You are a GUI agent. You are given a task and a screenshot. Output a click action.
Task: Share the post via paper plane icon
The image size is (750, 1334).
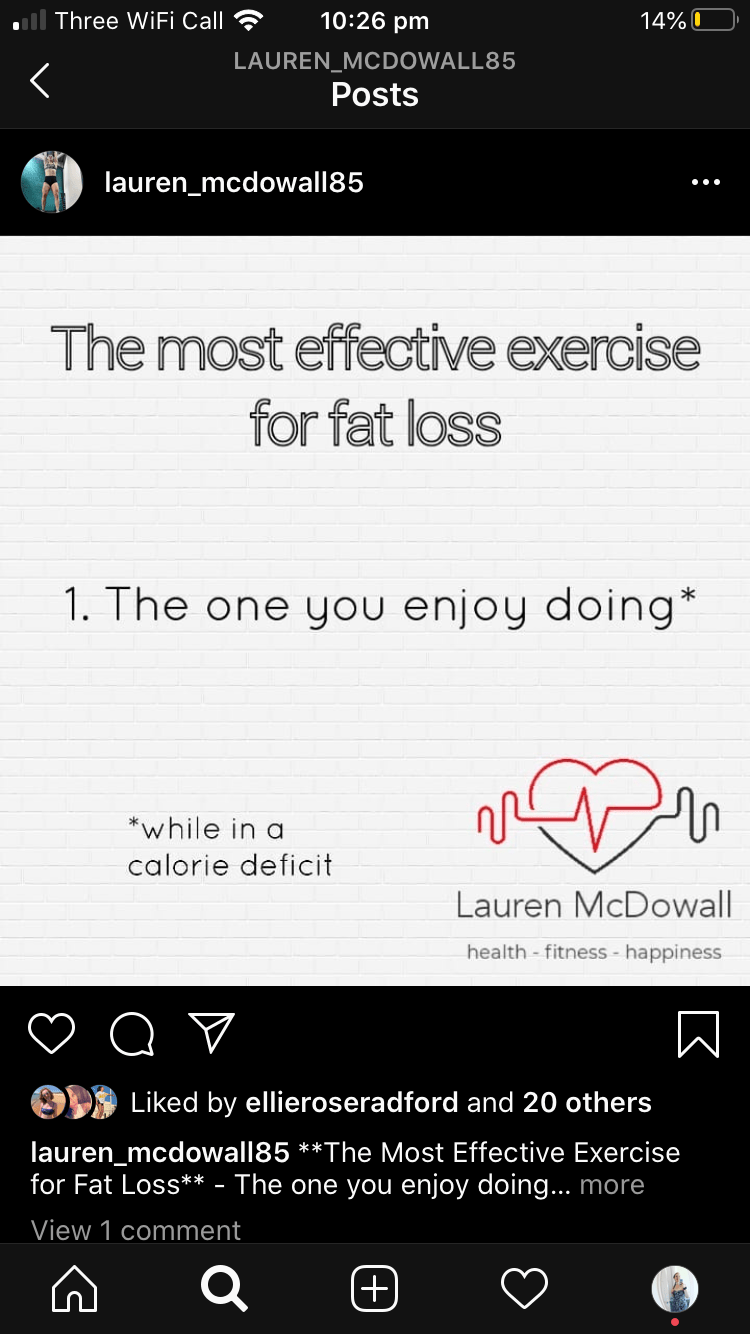pyautogui.click(x=212, y=1033)
